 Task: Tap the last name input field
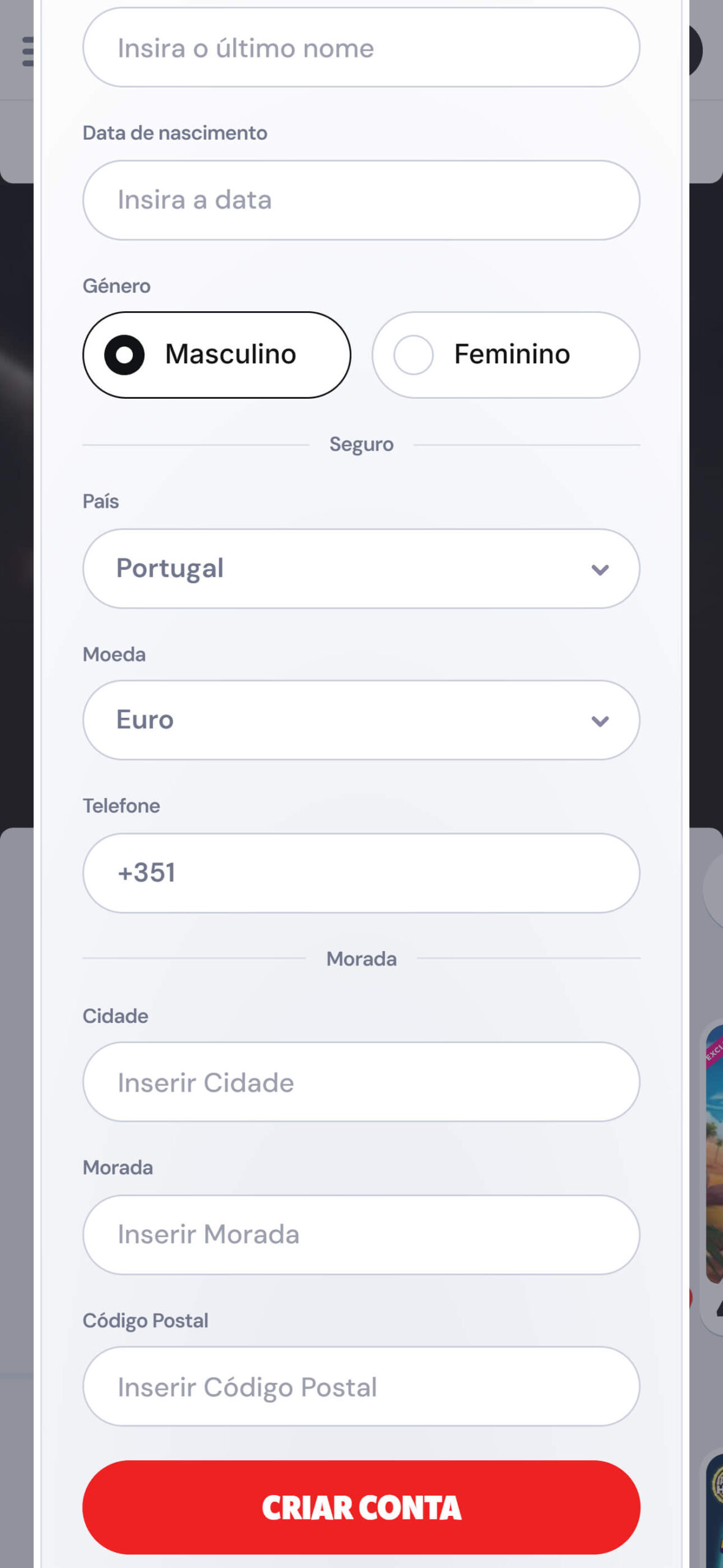(x=361, y=48)
